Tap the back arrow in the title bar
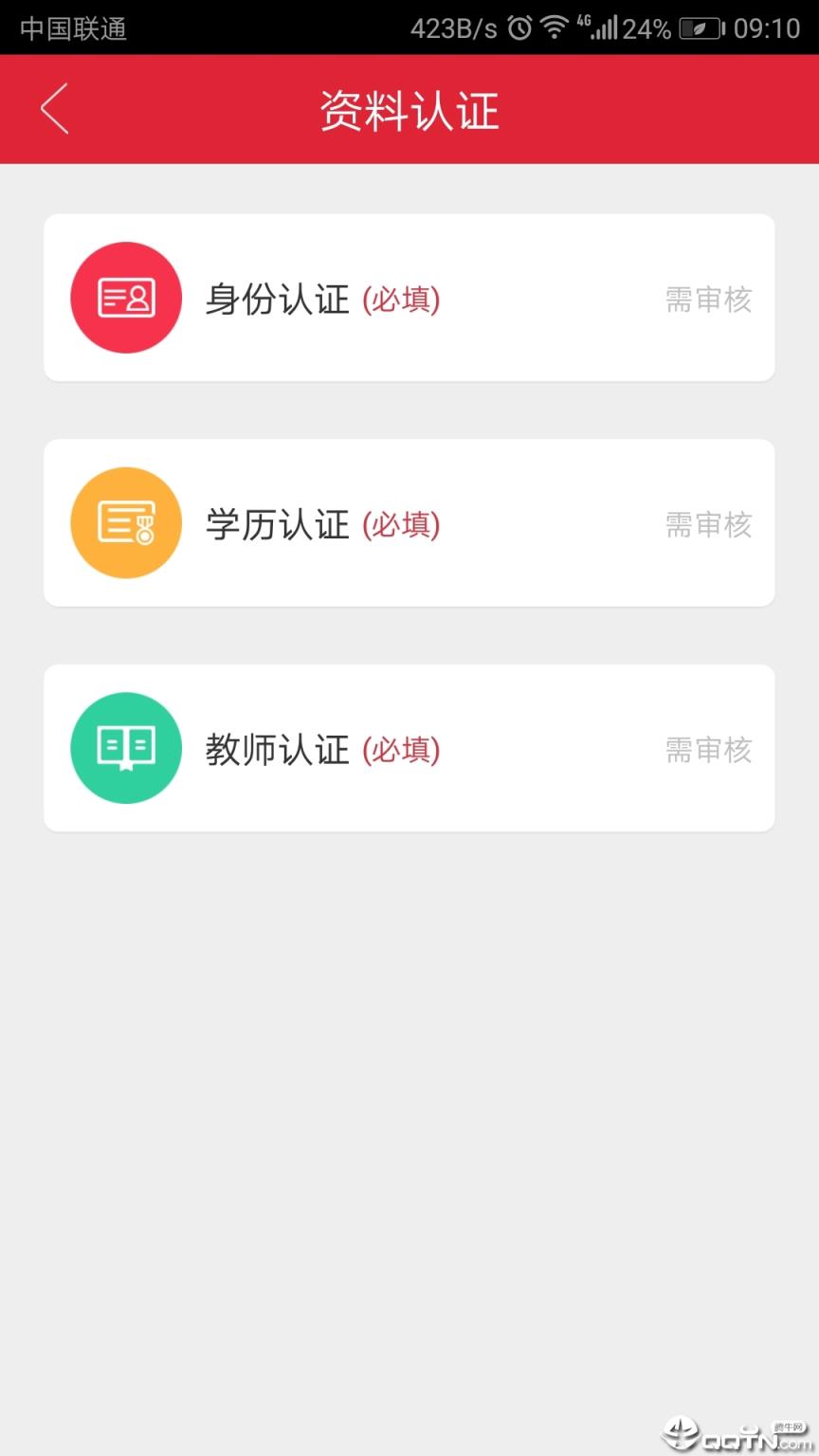The height and width of the screenshot is (1456, 819). [x=53, y=108]
